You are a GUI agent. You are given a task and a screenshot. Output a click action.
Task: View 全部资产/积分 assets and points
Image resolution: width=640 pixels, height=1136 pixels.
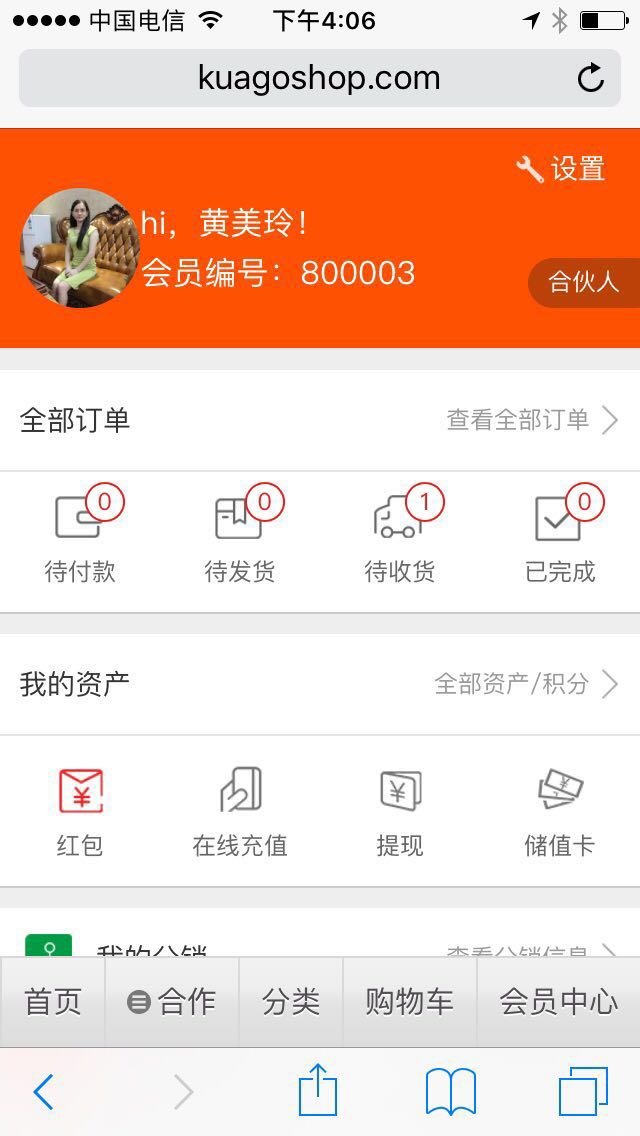[526, 684]
